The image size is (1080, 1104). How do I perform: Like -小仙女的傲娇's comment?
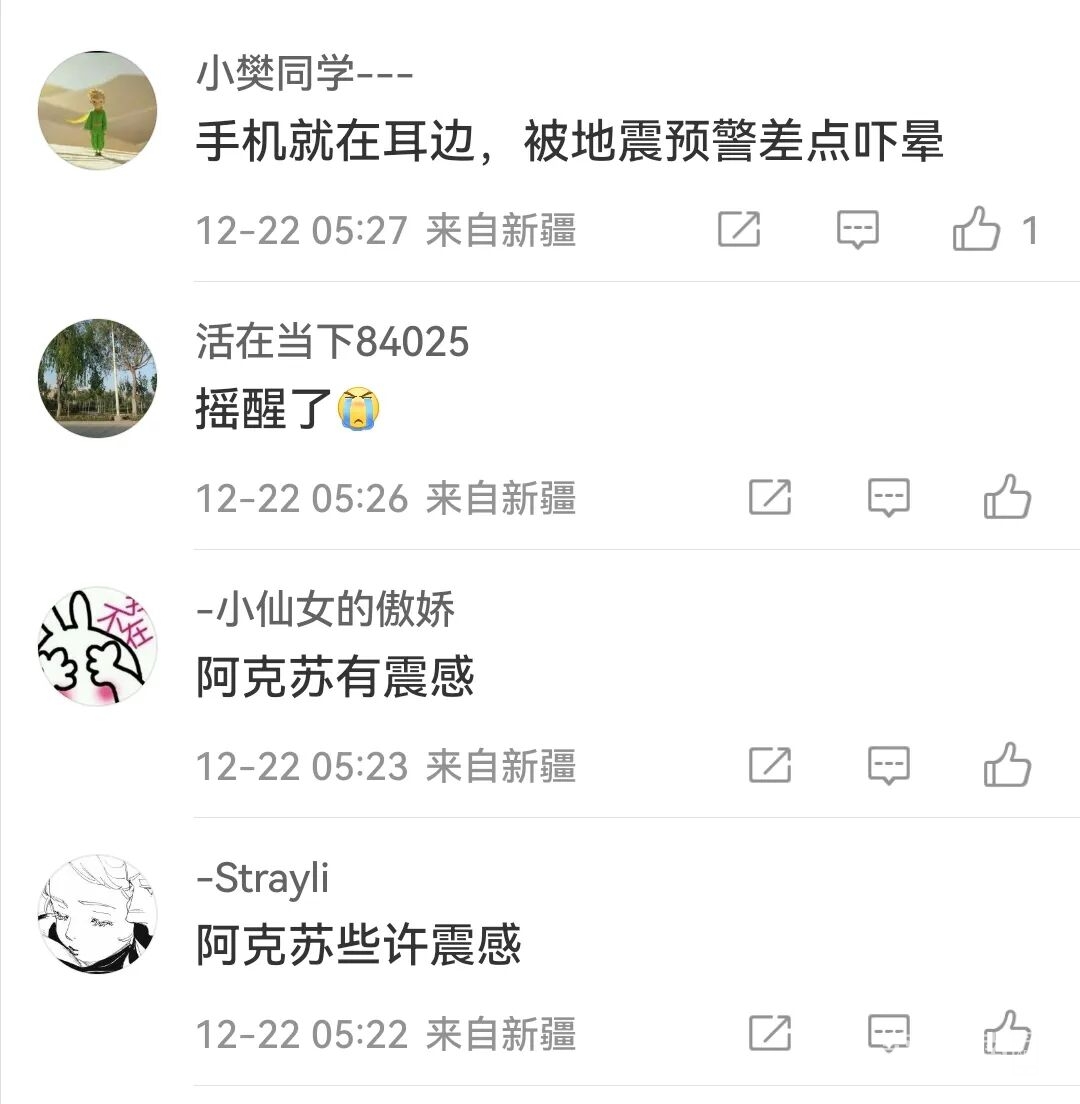click(x=1007, y=766)
